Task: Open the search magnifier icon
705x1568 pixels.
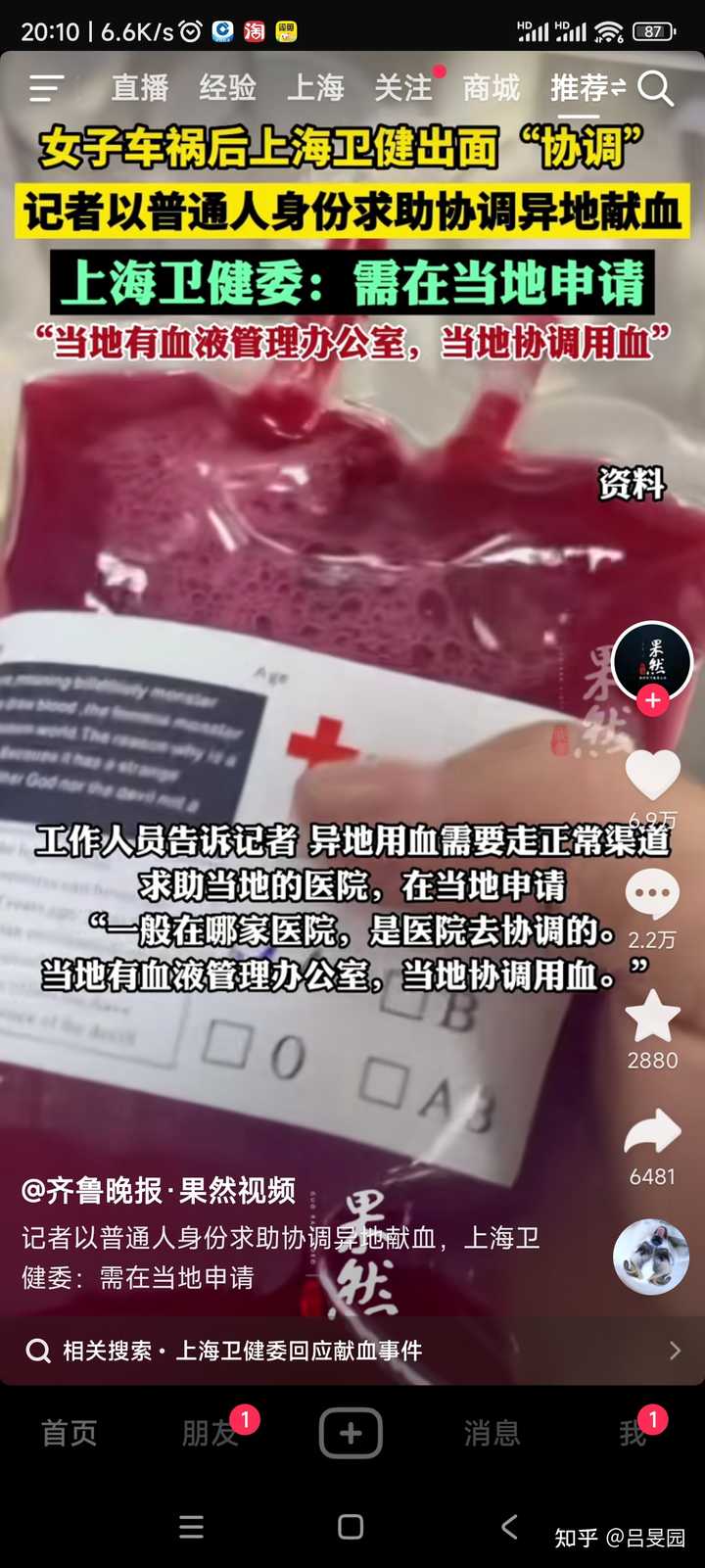Action: (x=655, y=89)
